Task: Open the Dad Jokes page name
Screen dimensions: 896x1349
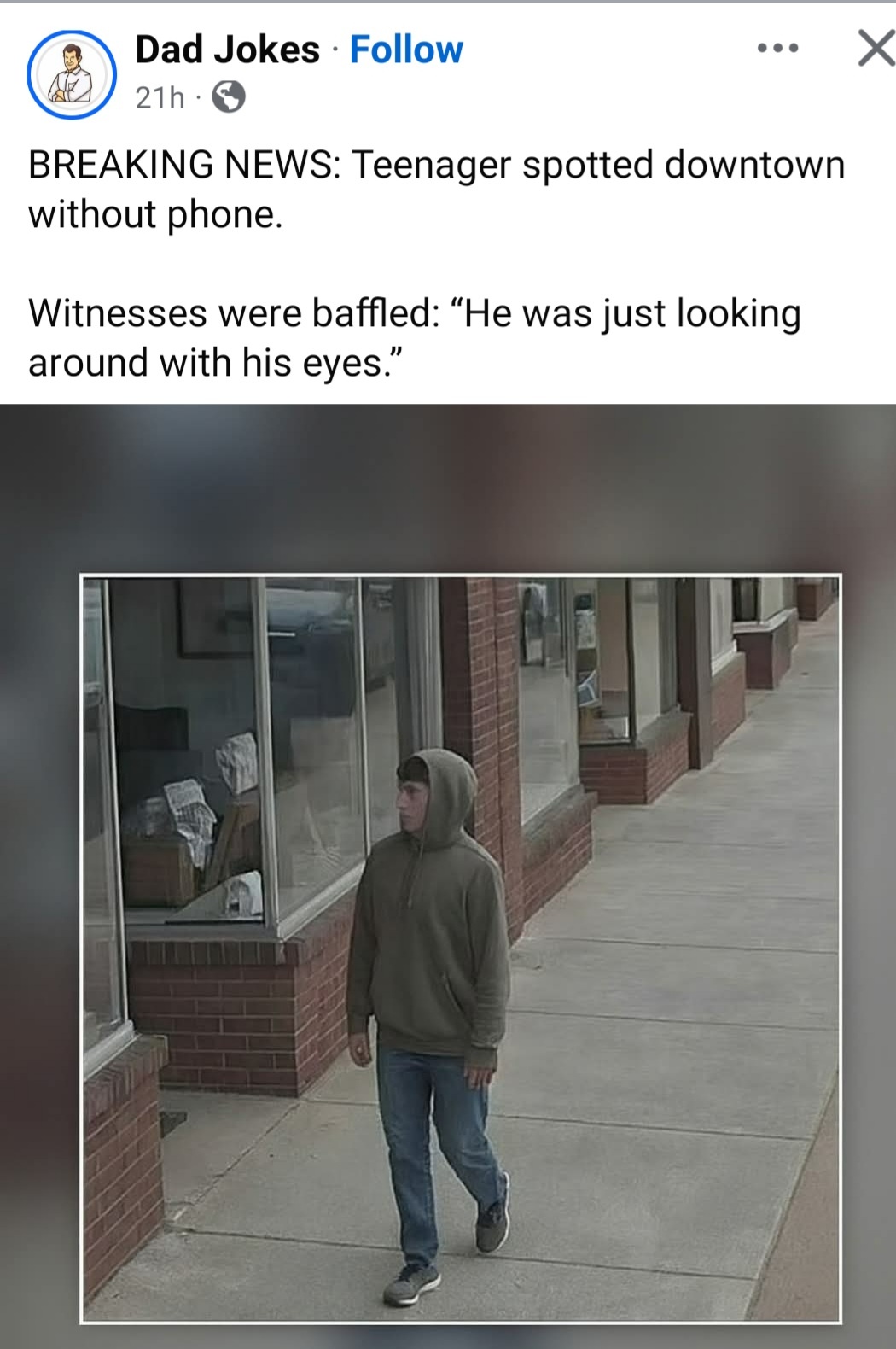Action: coord(227,50)
